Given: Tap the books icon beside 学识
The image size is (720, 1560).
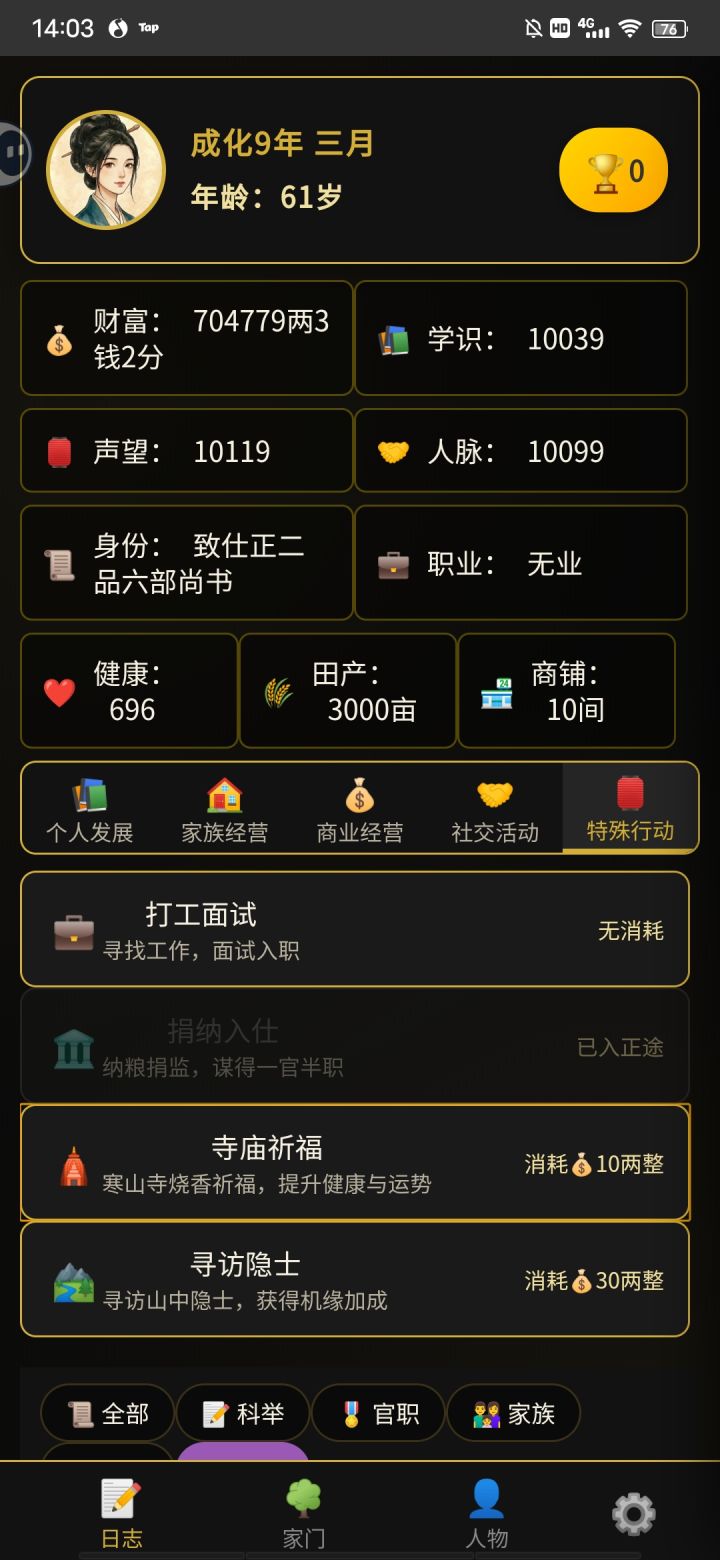Looking at the screenshot, I should [x=394, y=338].
